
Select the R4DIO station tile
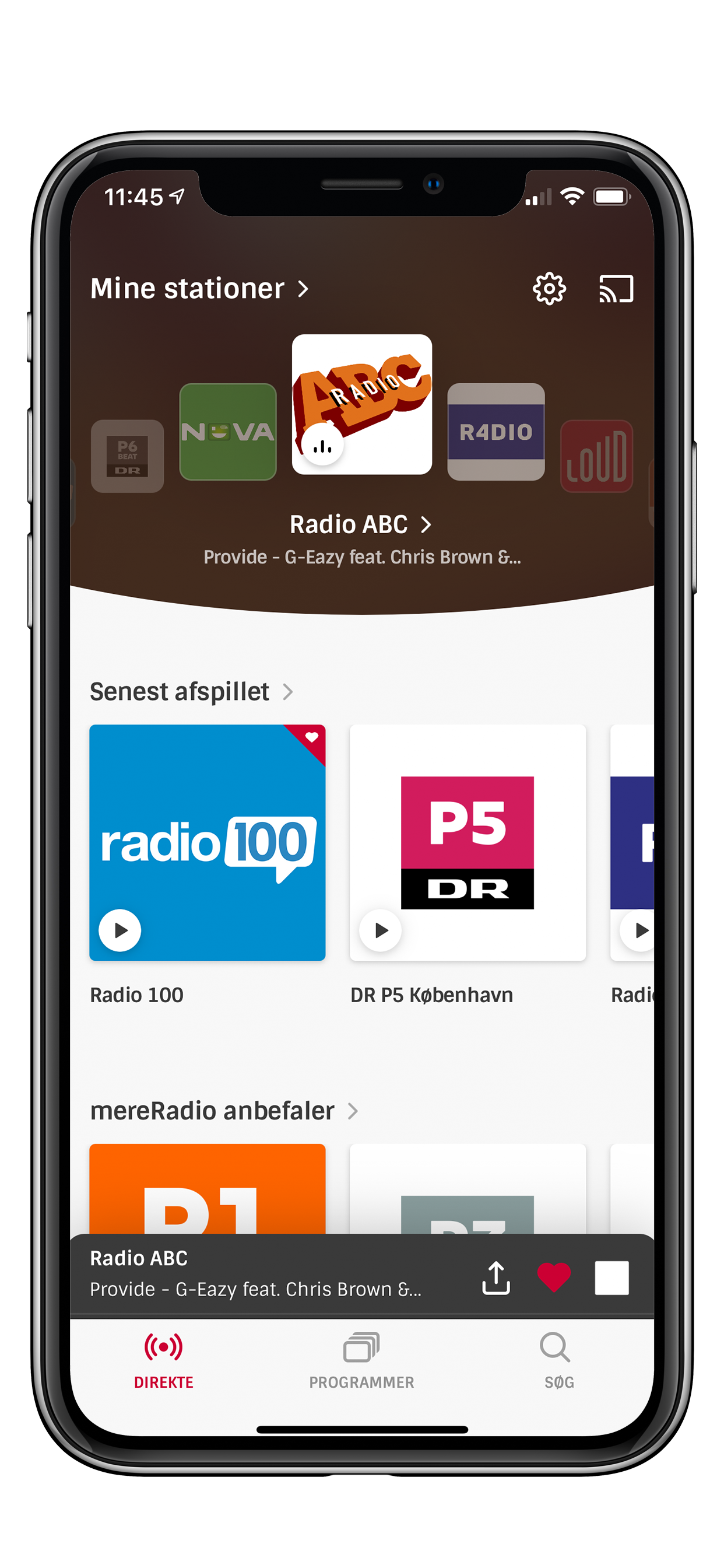pos(496,432)
